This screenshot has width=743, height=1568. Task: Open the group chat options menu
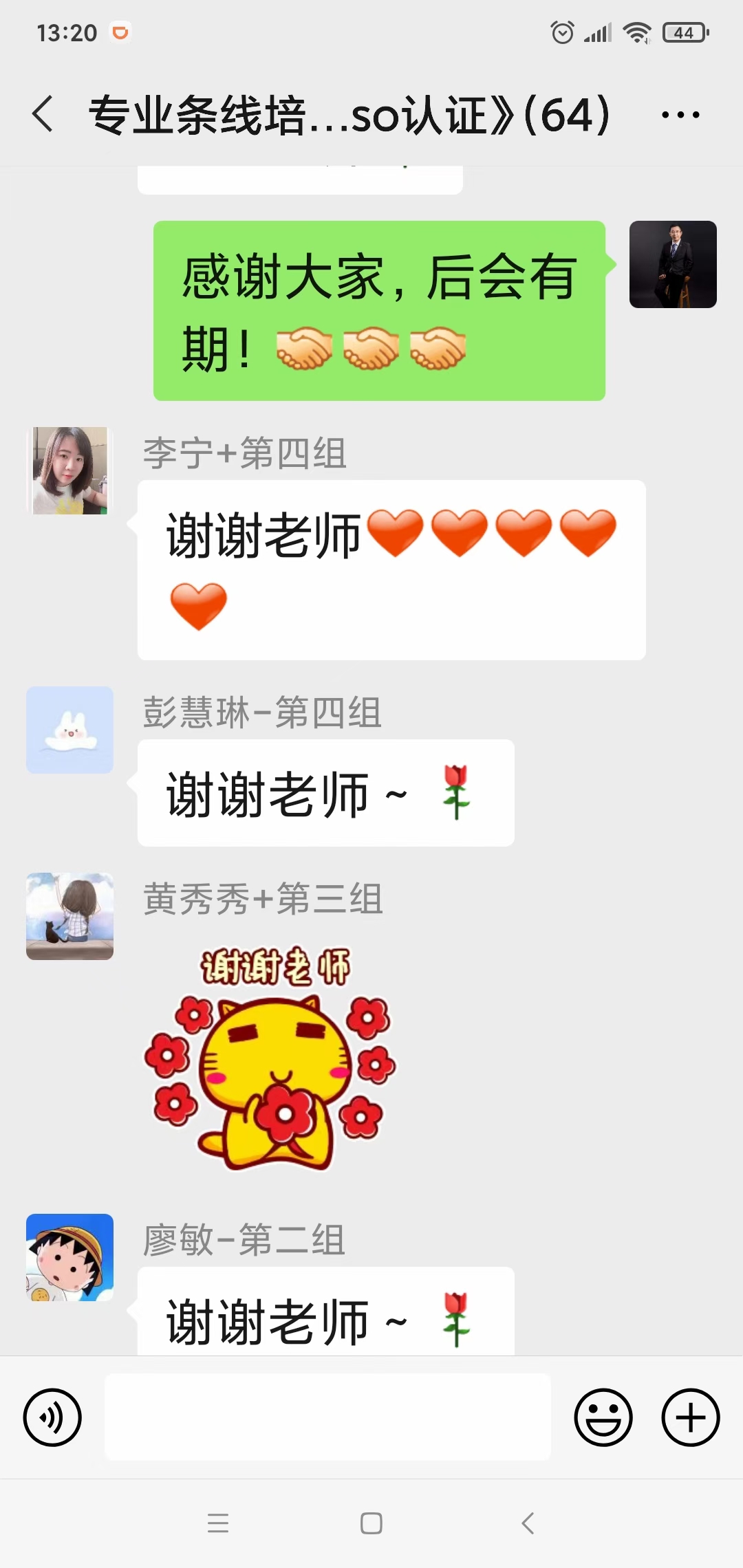[680, 115]
